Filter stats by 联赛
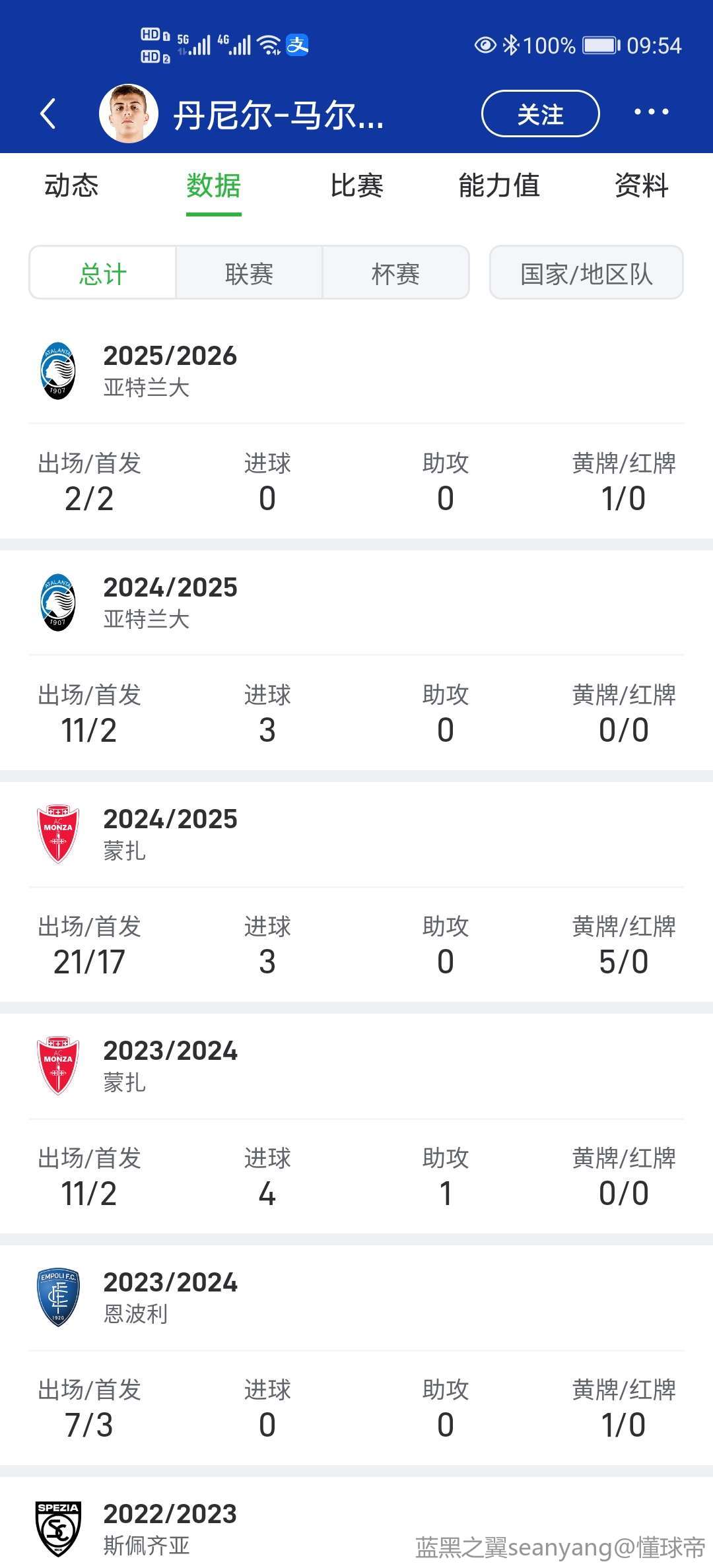Image resolution: width=713 pixels, height=1568 pixels. click(249, 273)
